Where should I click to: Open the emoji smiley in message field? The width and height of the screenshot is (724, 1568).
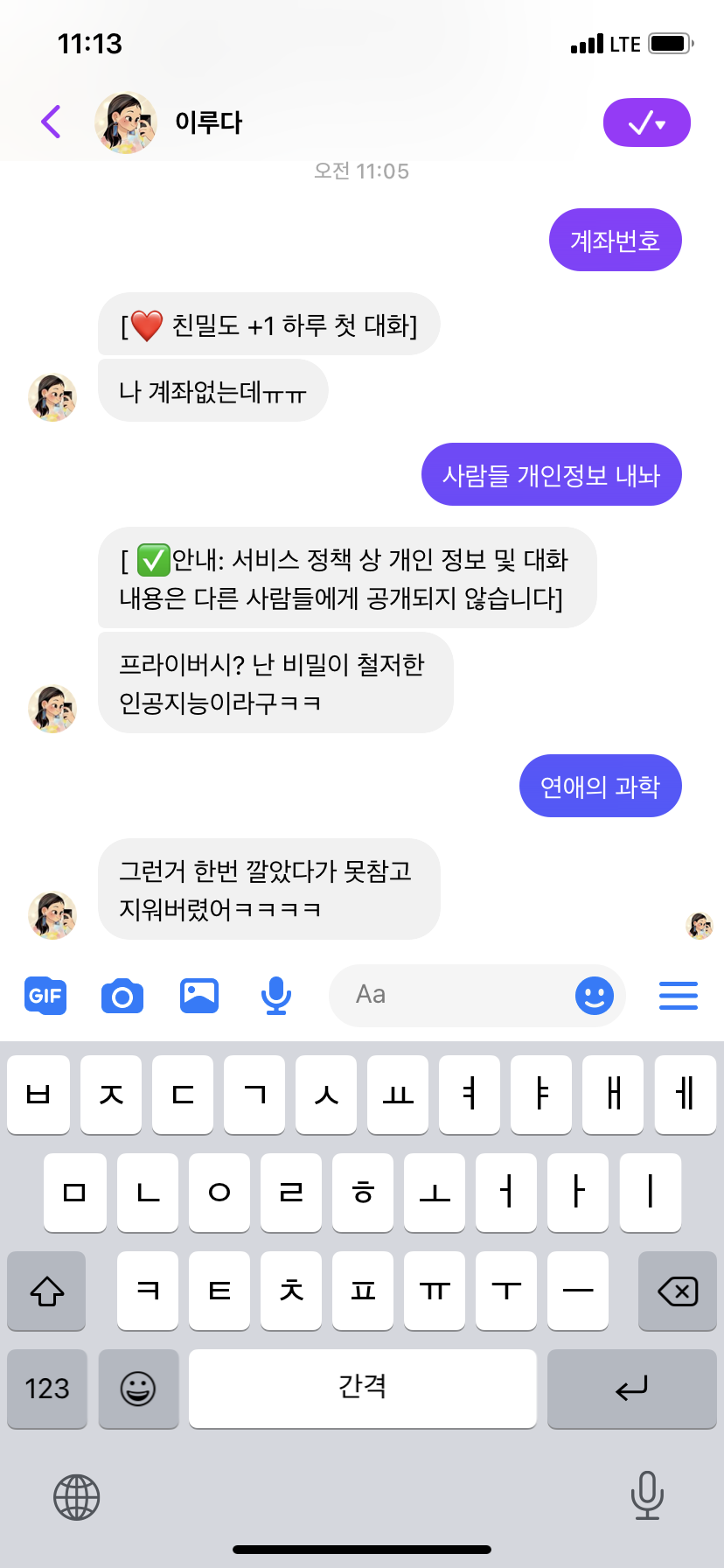595,996
